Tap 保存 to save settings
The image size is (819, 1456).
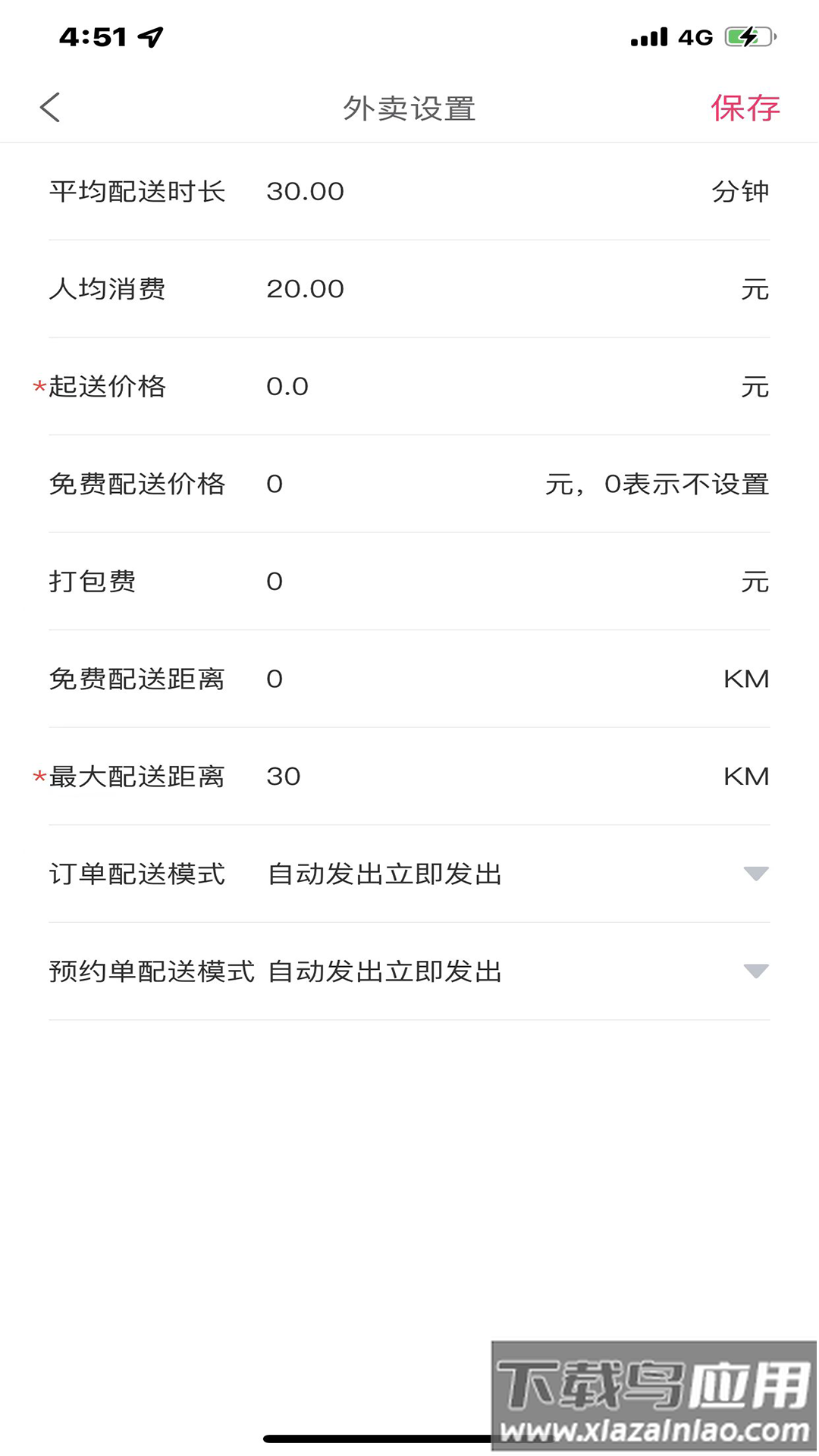(x=745, y=108)
